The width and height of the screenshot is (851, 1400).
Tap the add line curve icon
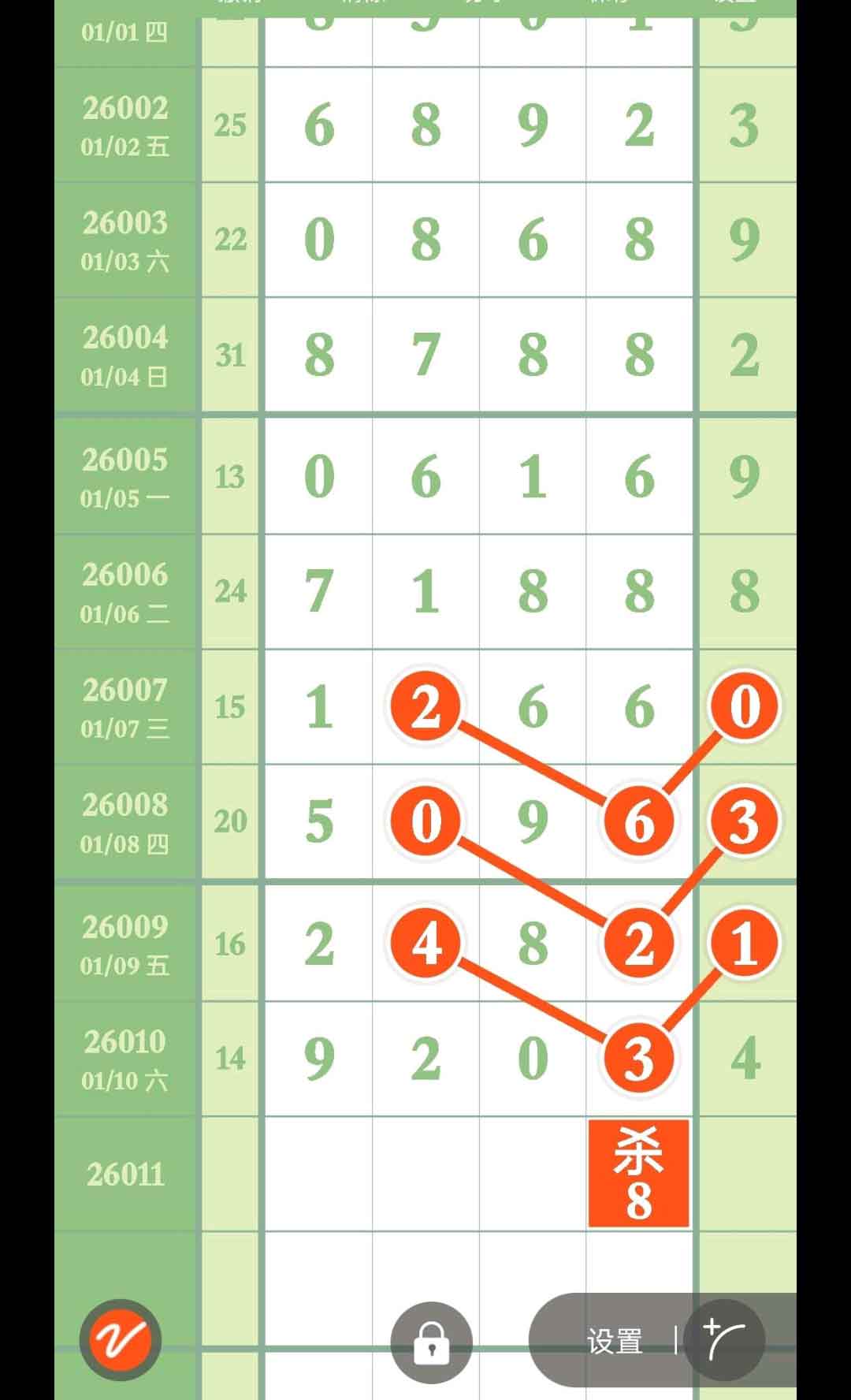tap(724, 1340)
